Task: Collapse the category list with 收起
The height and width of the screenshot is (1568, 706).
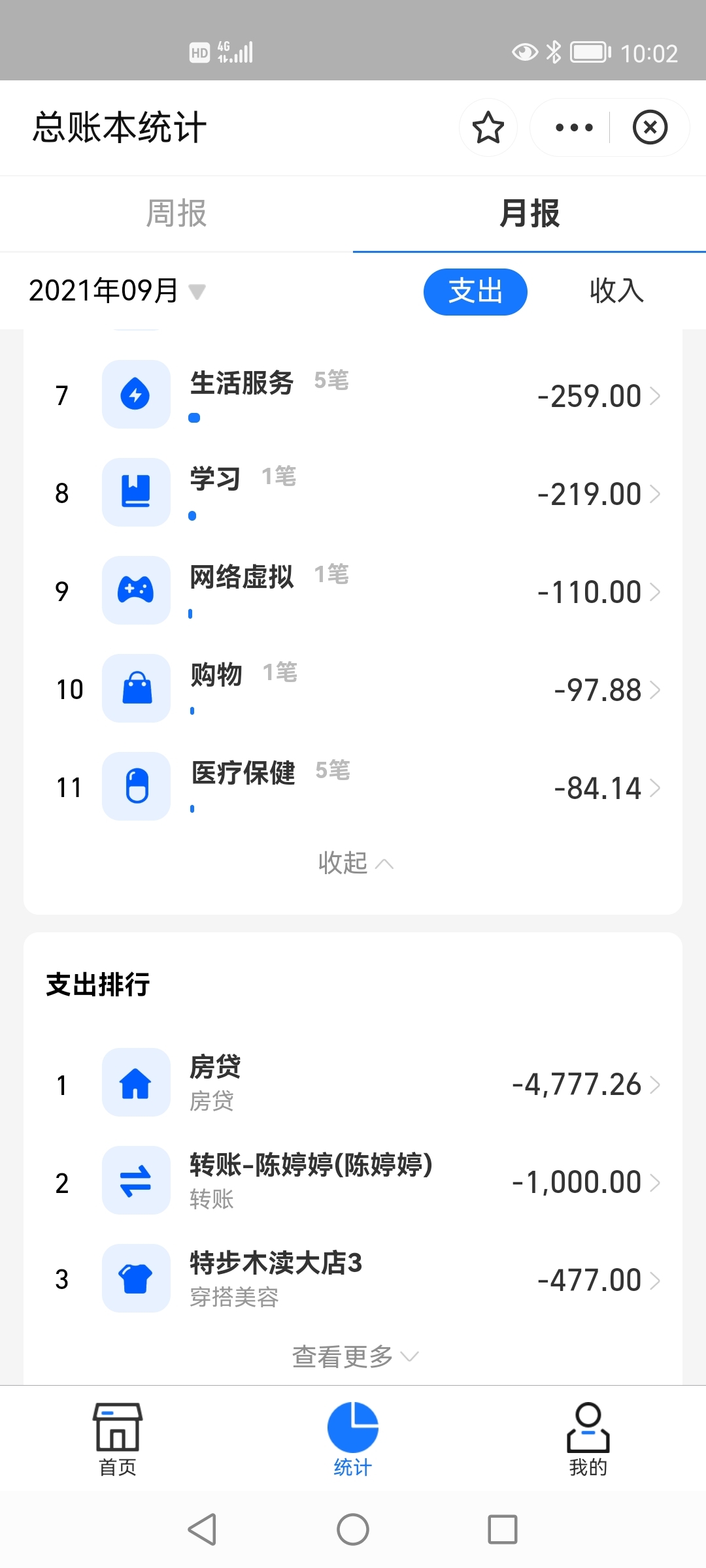Action: 356,863
